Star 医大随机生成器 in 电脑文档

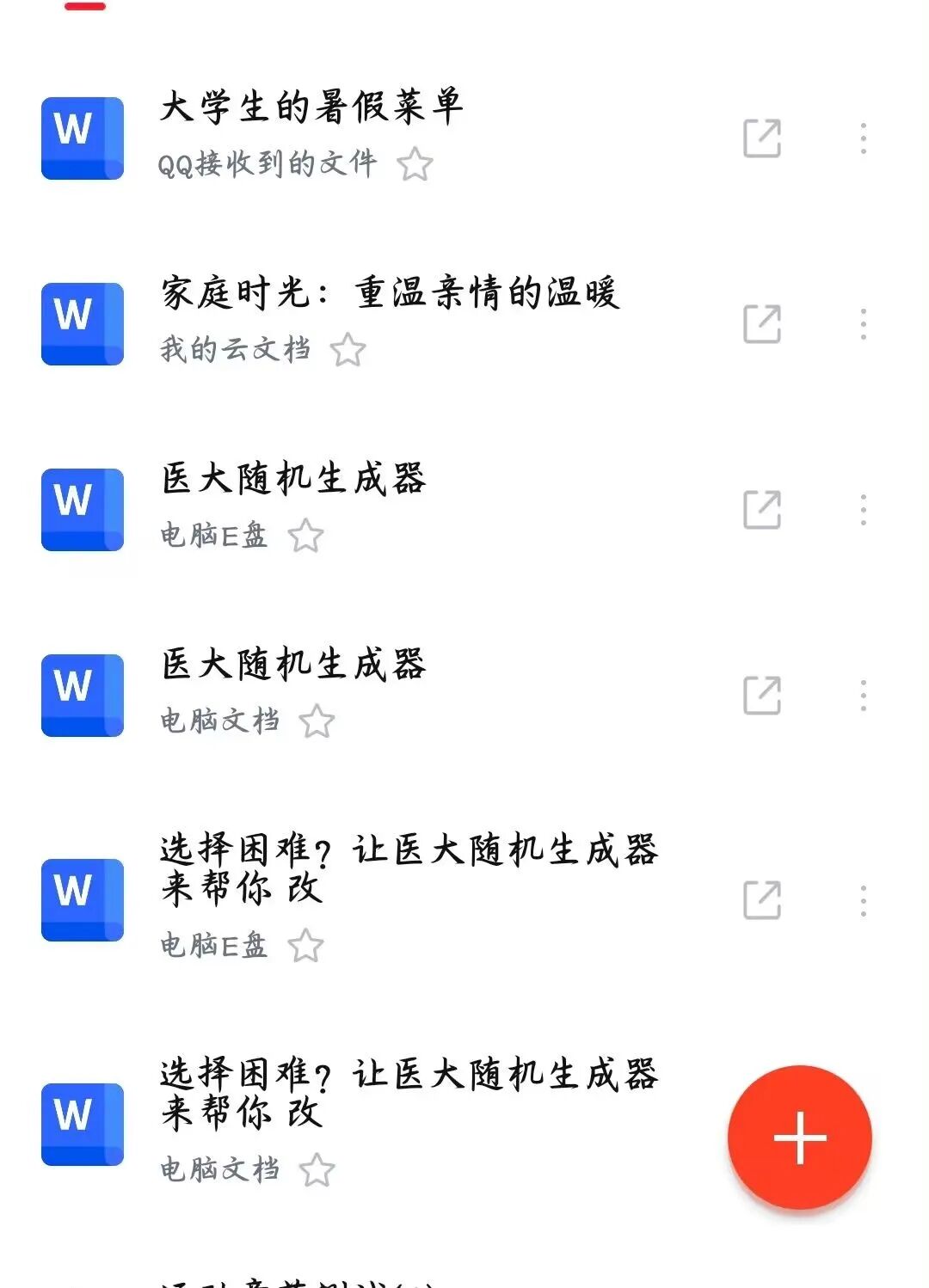317,721
